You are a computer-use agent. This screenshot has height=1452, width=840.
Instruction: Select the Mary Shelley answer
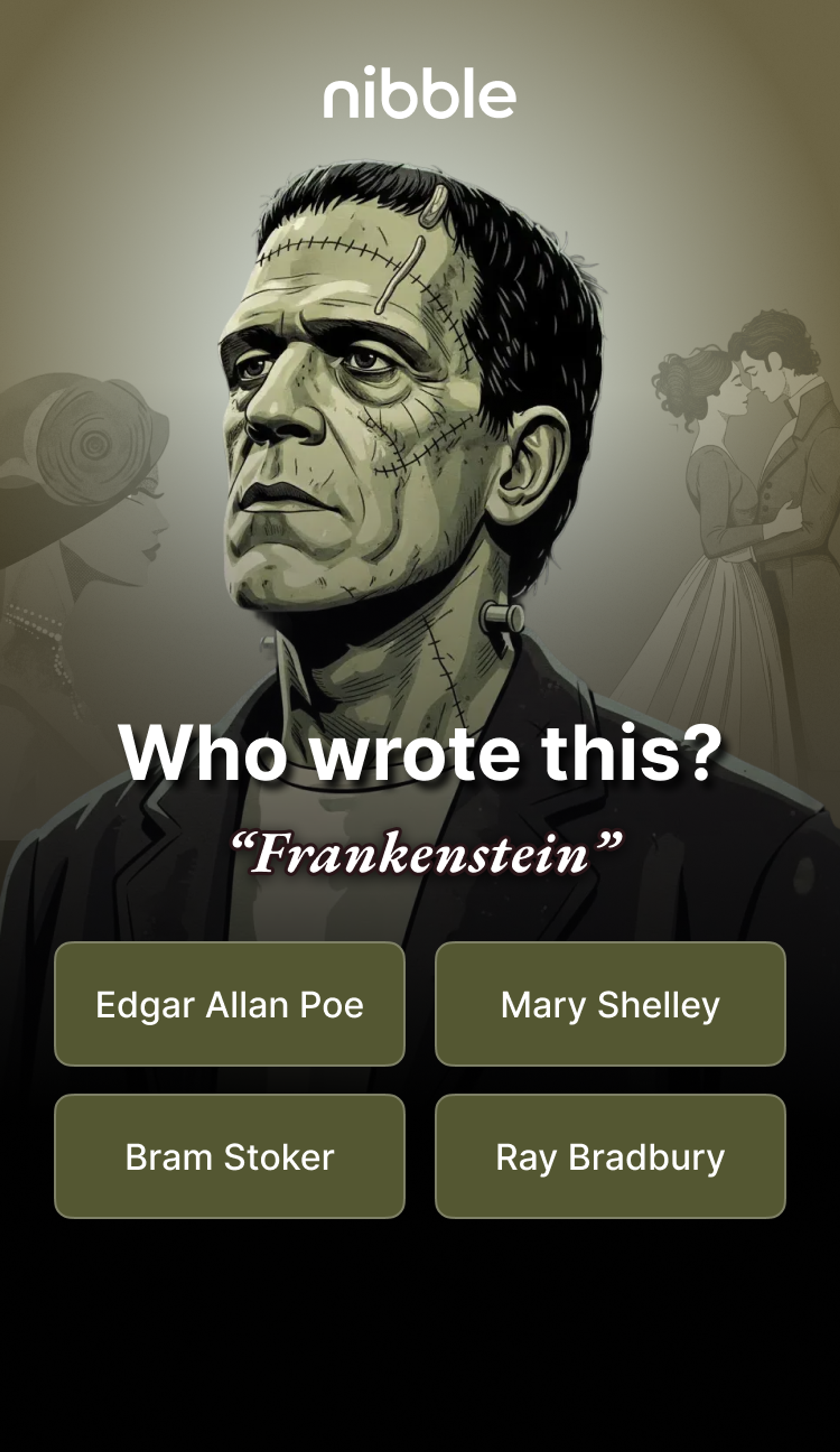610,1004
